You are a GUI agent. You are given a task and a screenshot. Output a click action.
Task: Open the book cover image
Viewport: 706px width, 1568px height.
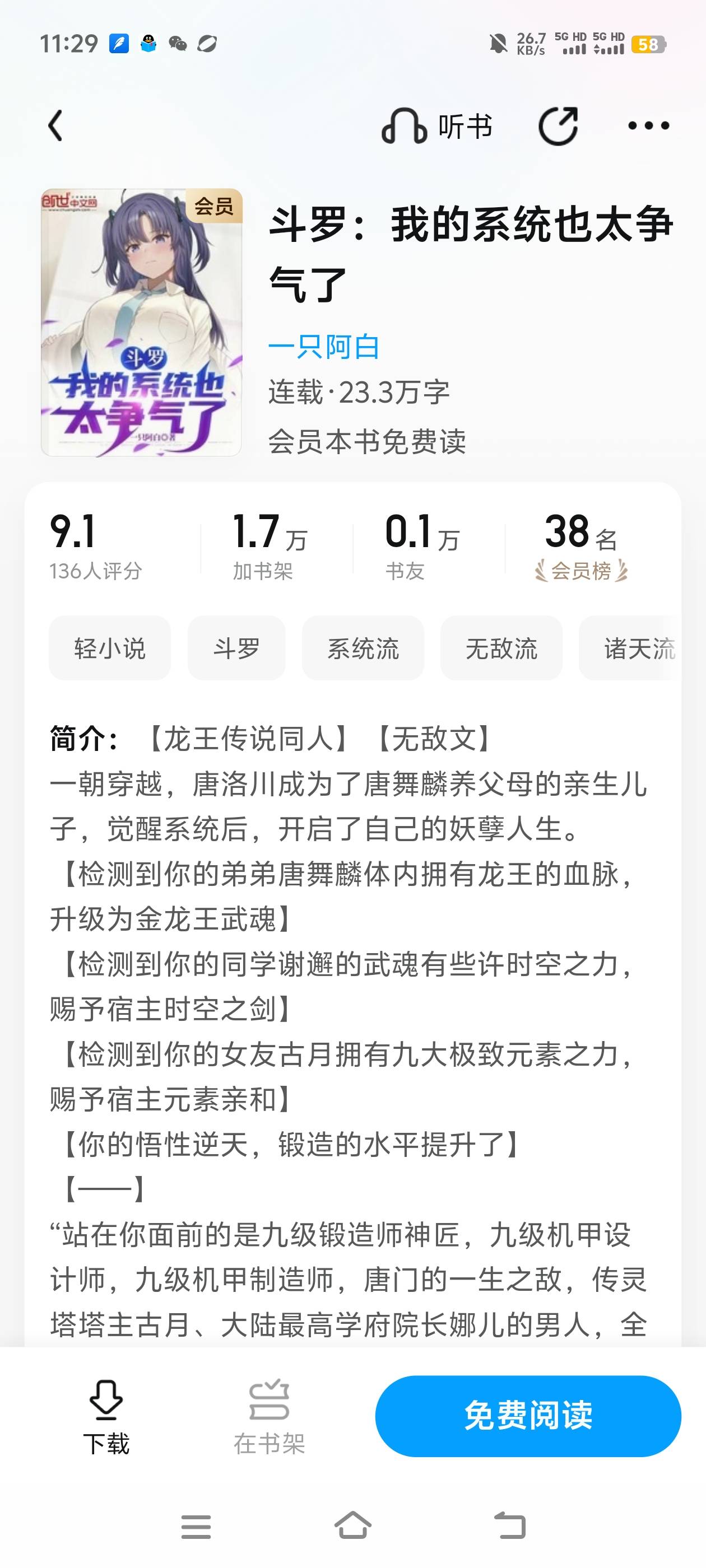click(x=141, y=322)
